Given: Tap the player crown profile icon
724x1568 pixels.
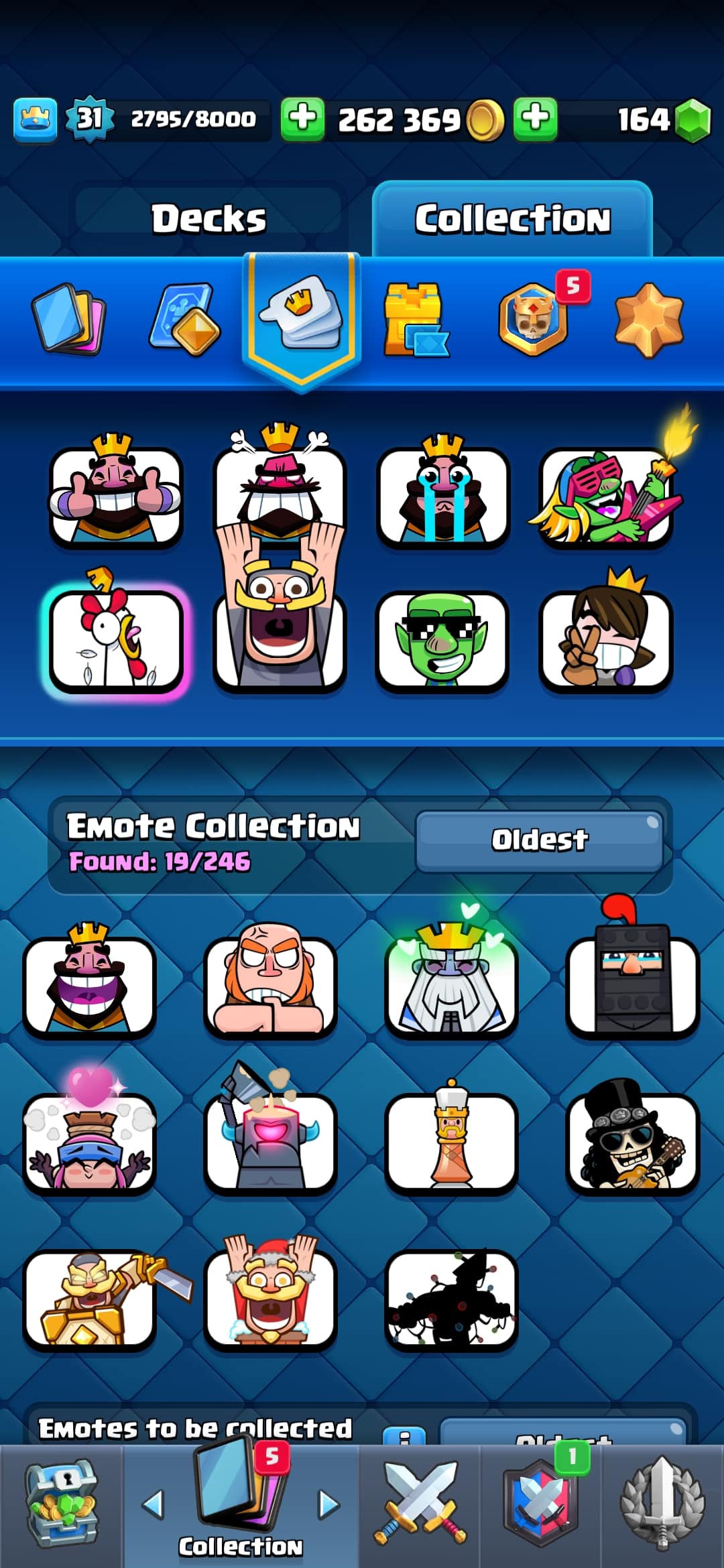Looking at the screenshot, I should (x=35, y=120).
